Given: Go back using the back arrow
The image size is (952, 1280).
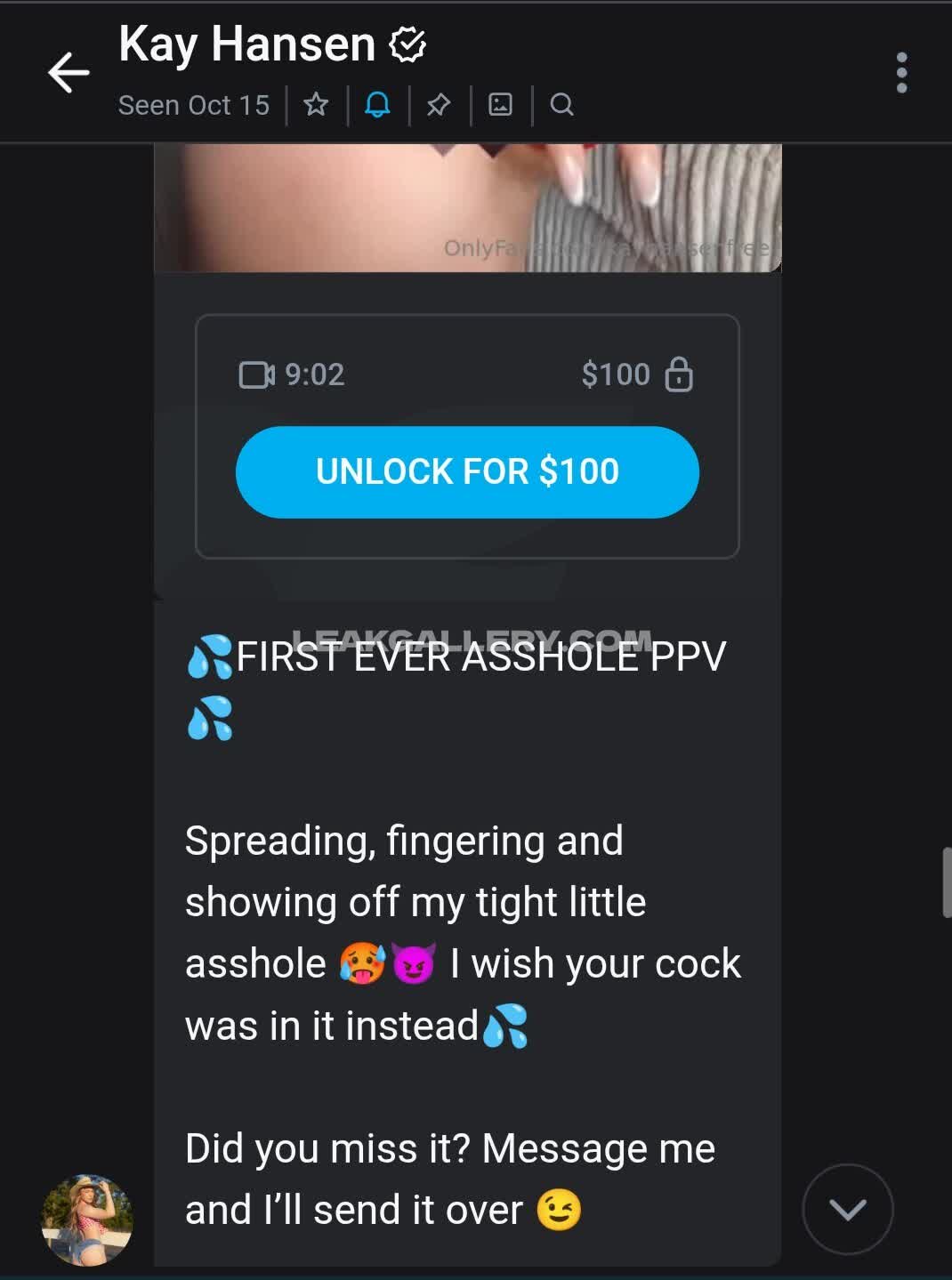Looking at the screenshot, I should pyautogui.click(x=69, y=73).
